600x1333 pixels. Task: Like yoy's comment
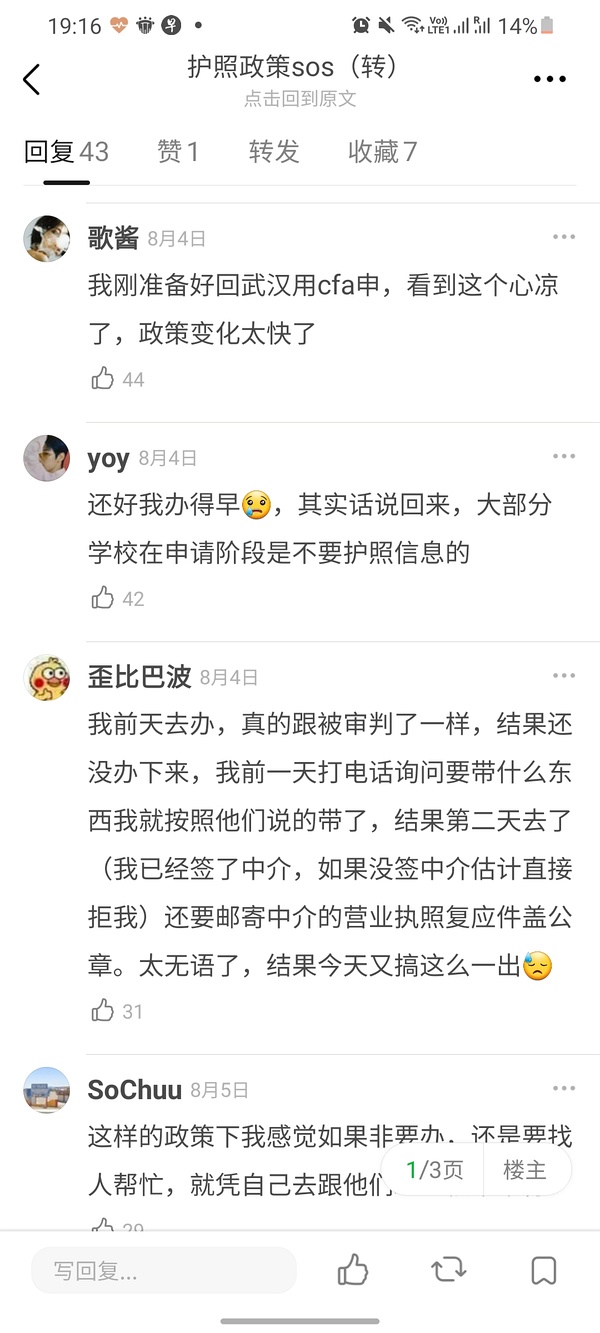click(103, 598)
